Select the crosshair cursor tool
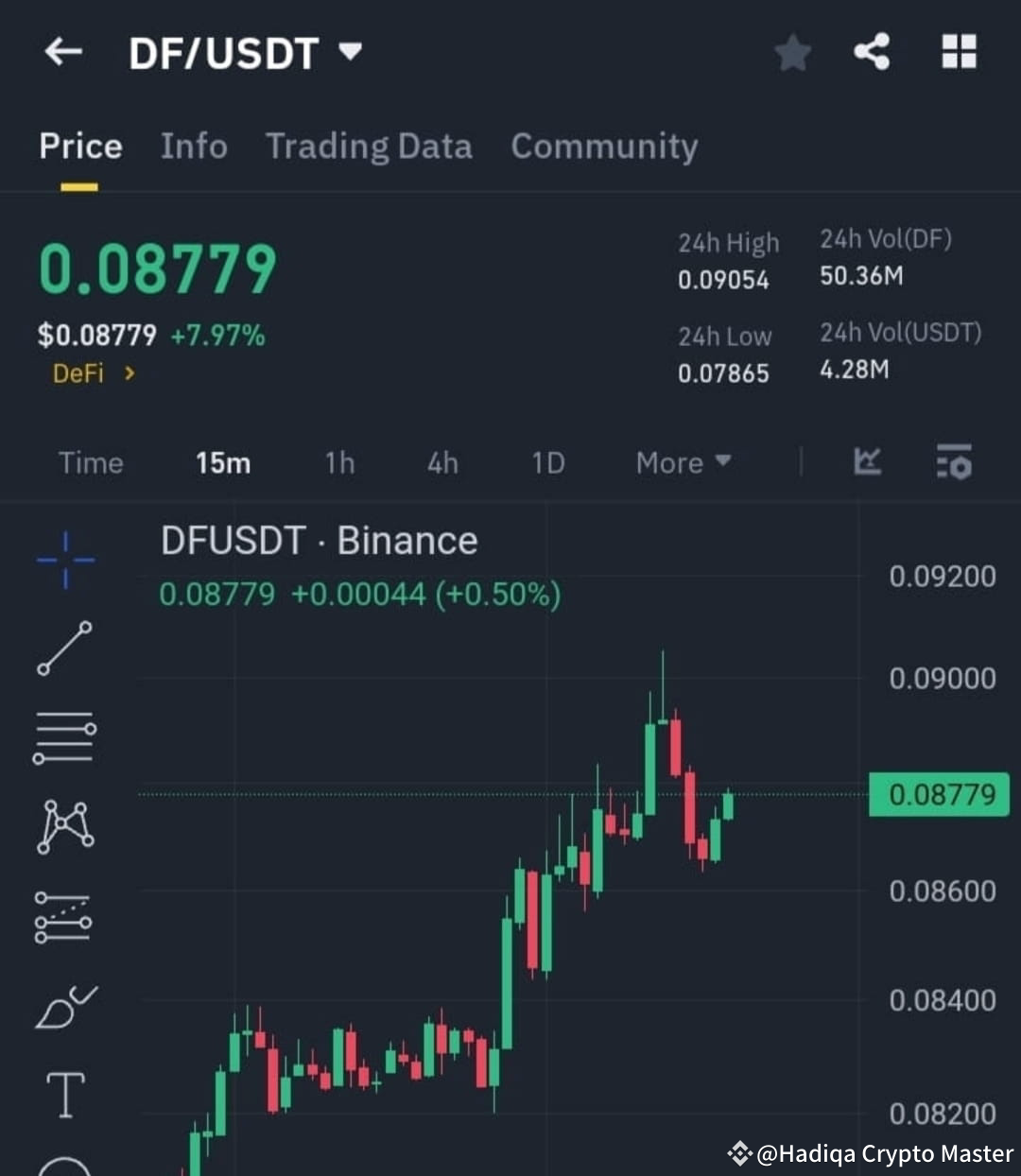The image size is (1021, 1176). point(64,560)
